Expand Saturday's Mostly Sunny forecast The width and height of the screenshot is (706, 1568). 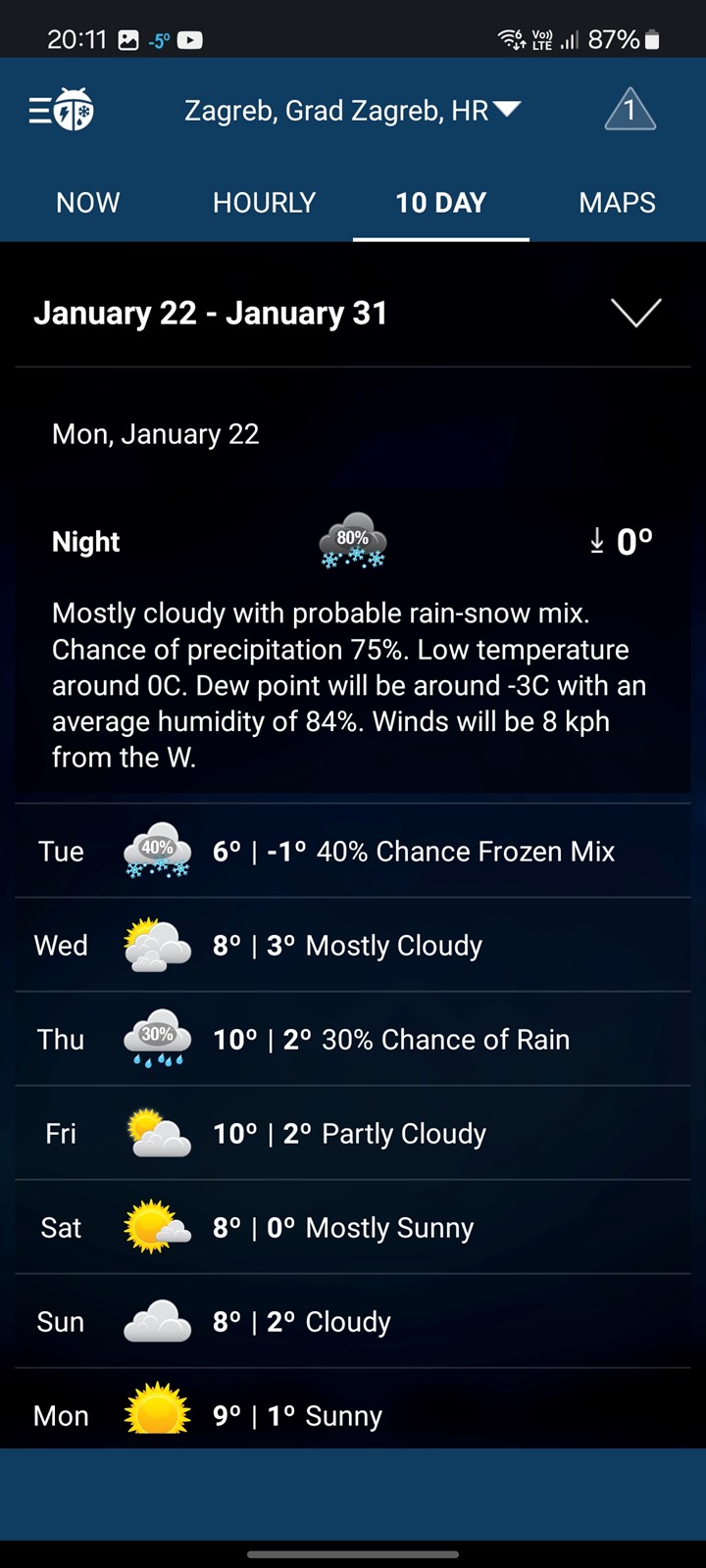point(353,1227)
